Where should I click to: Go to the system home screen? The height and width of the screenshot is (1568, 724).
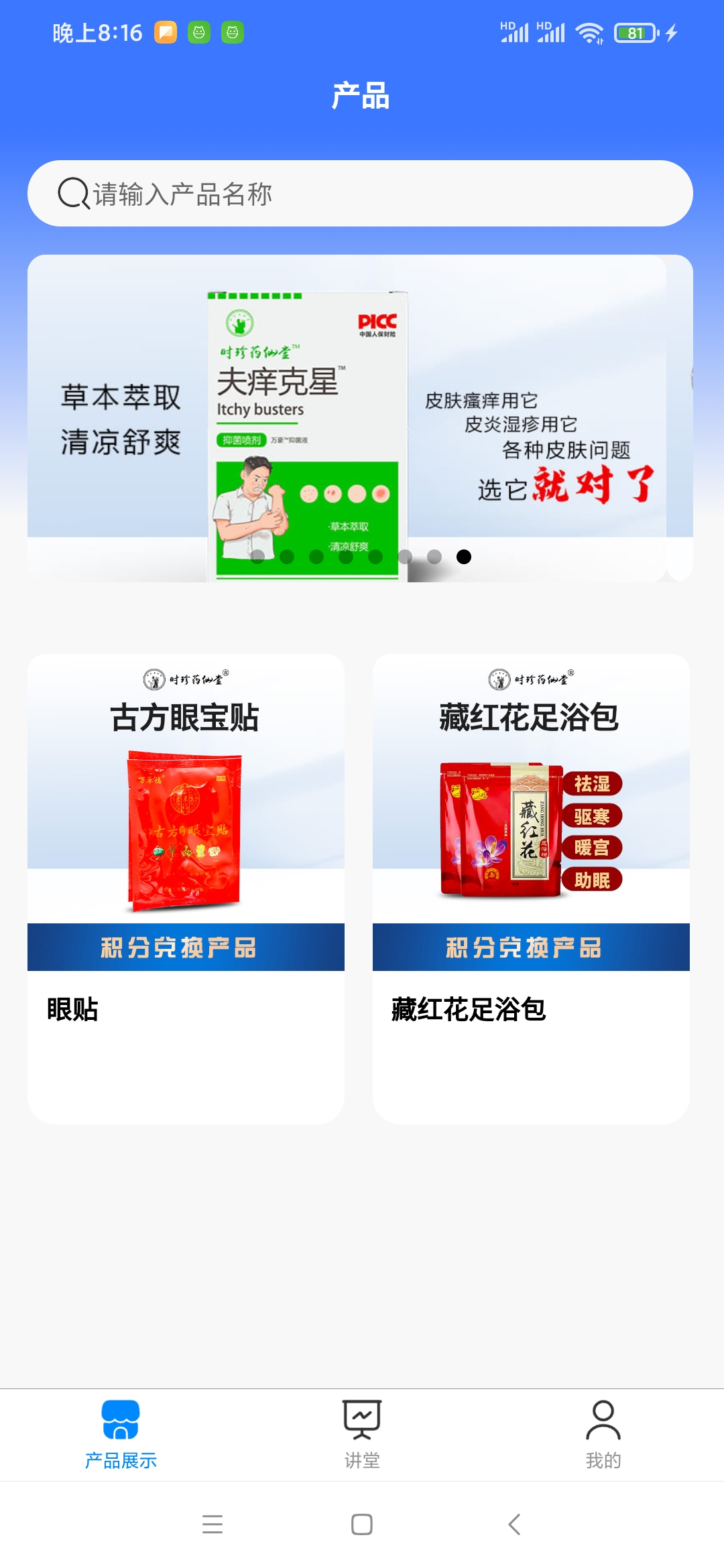pos(362,1524)
